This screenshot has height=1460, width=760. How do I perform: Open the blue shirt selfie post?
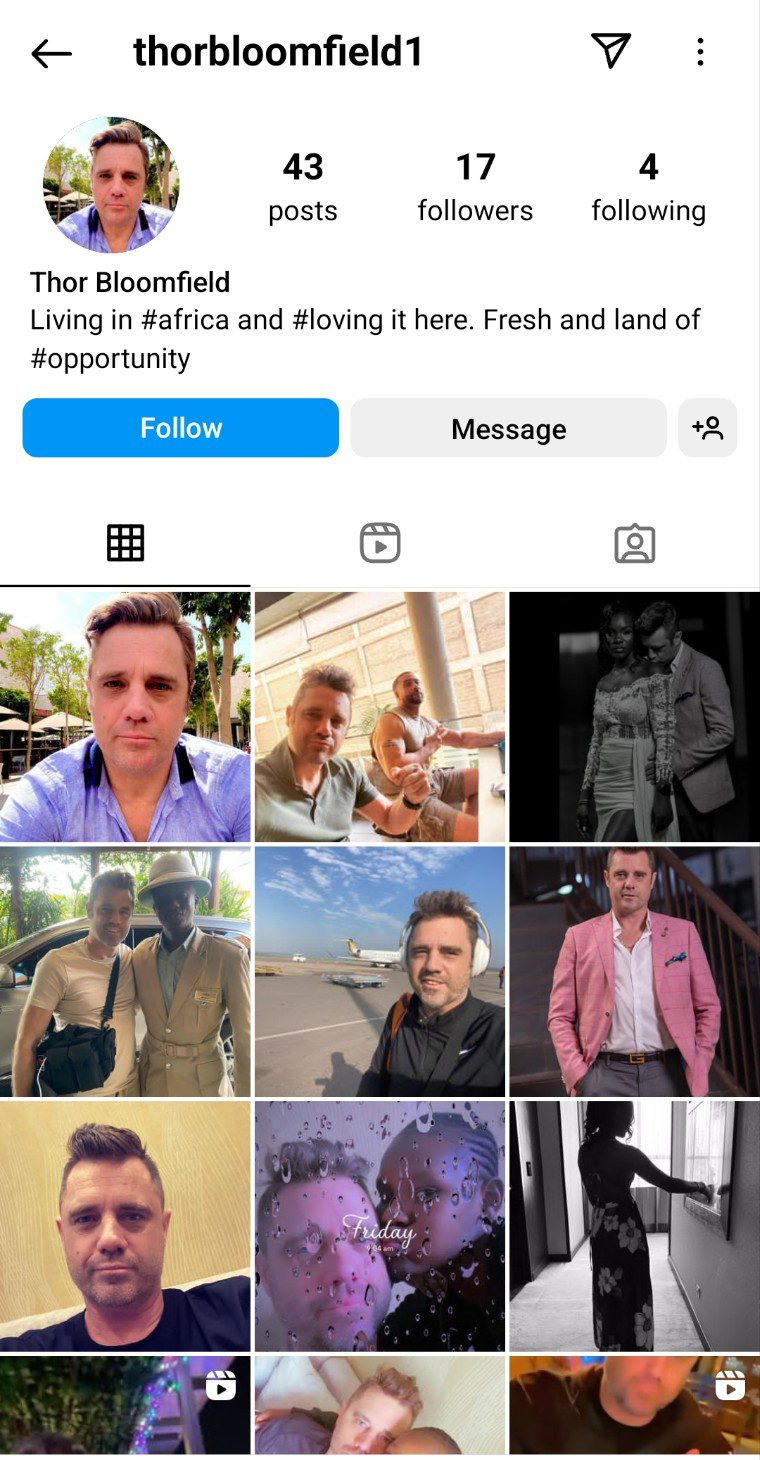pyautogui.click(x=125, y=716)
